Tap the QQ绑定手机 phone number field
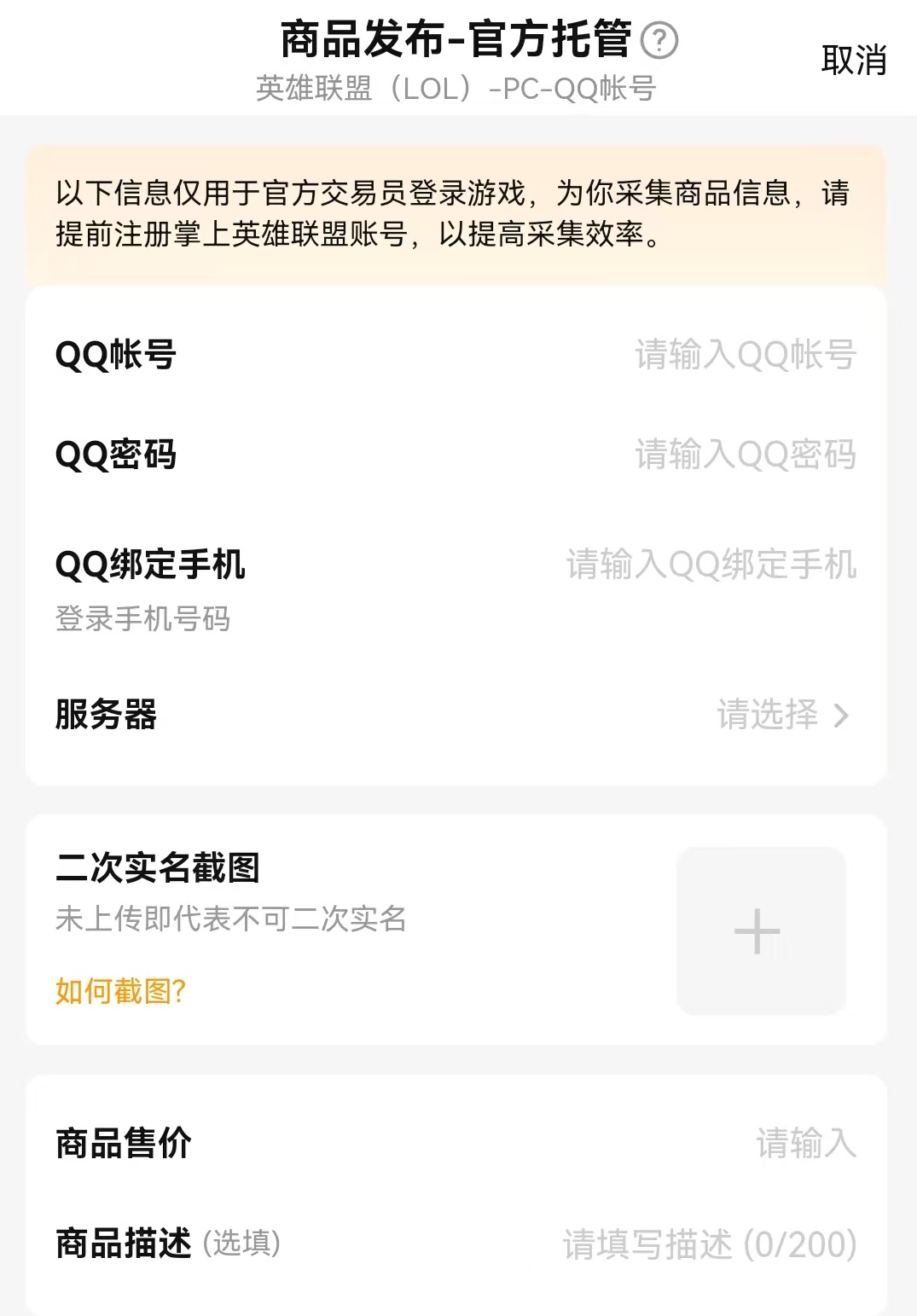 coord(711,565)
